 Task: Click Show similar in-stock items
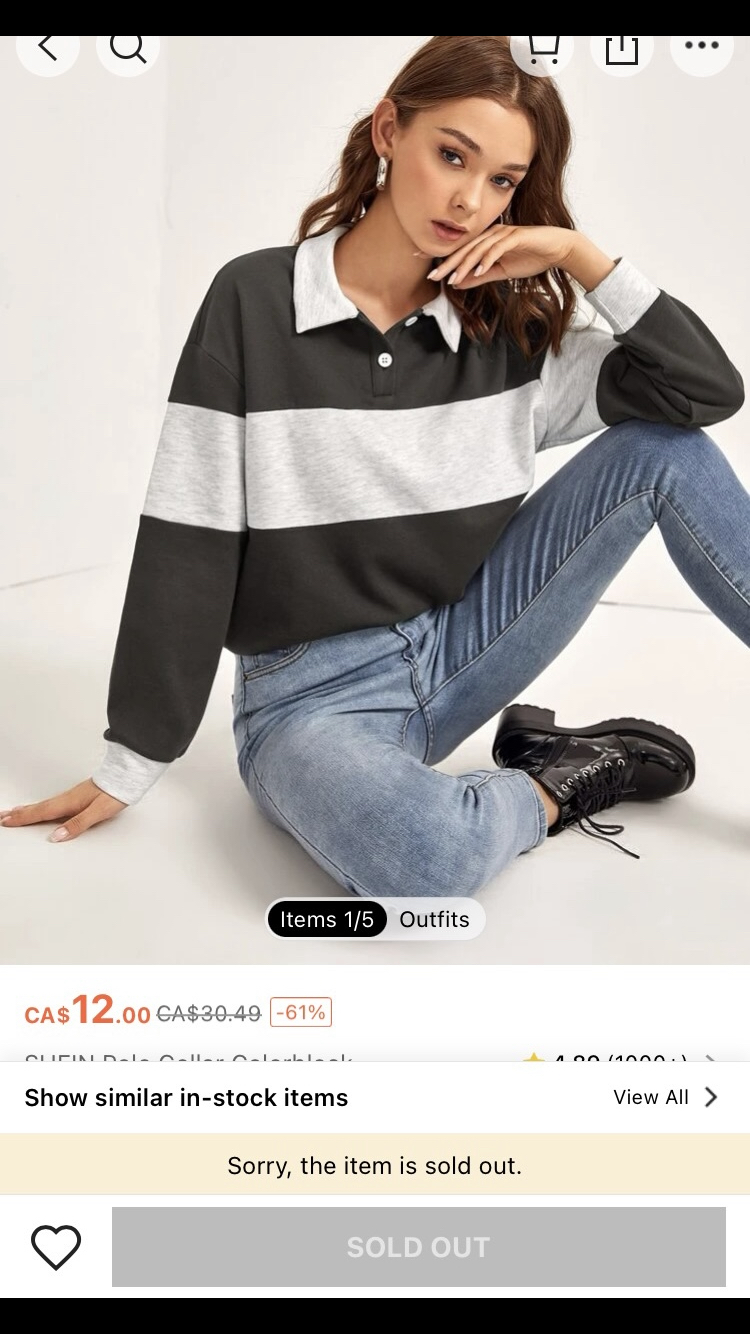186,1097
